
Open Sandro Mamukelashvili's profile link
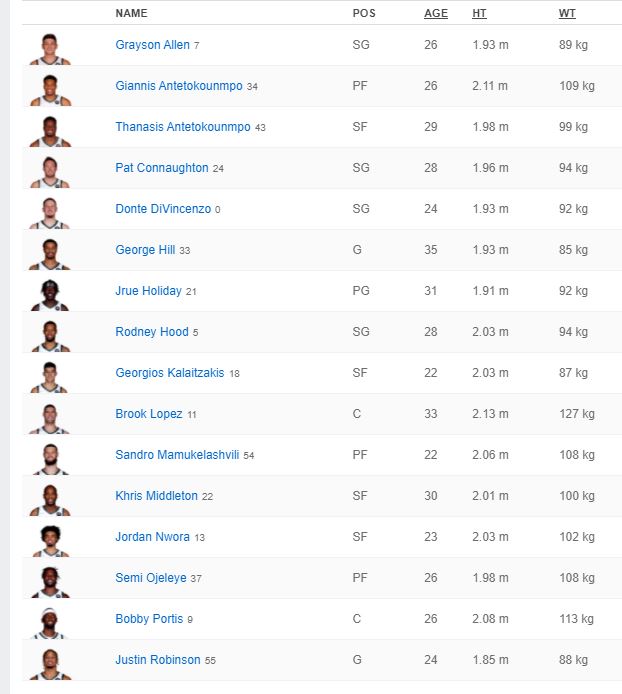pyautogui.click(x=177, y=455)
